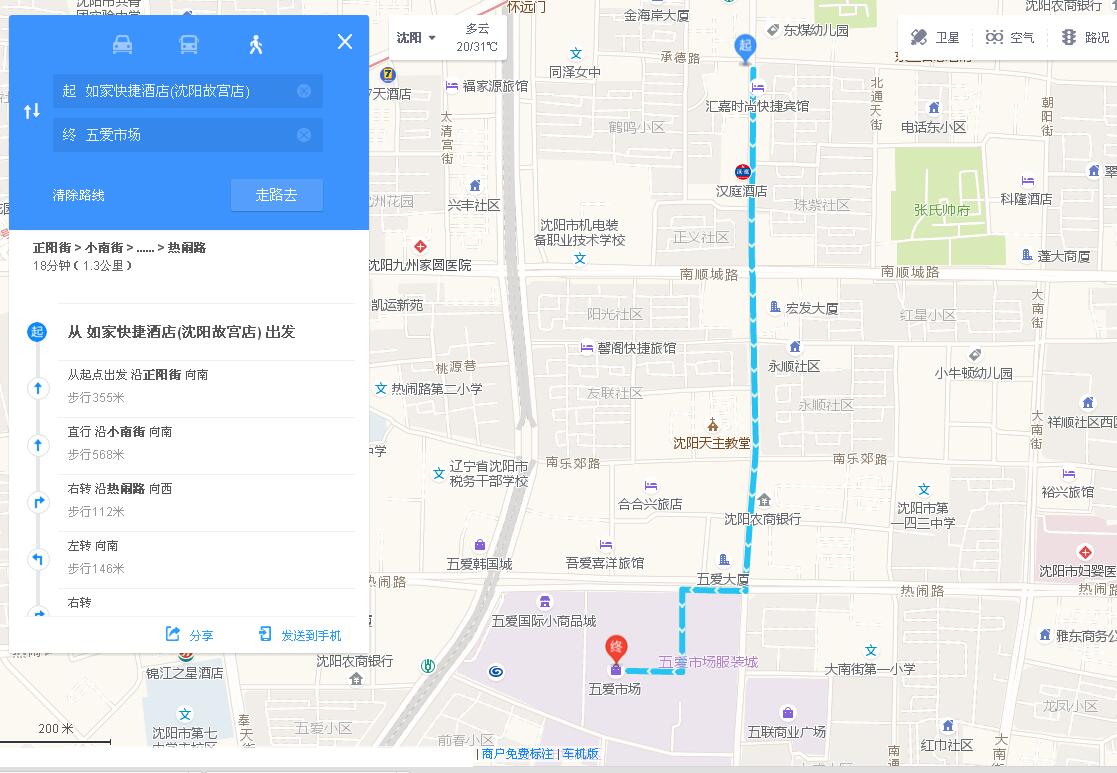Image resolution: width=1117 pixels, height=773 pixels.
Task: Open the 商户免费标注 link
Action: [x=517, y=754]
